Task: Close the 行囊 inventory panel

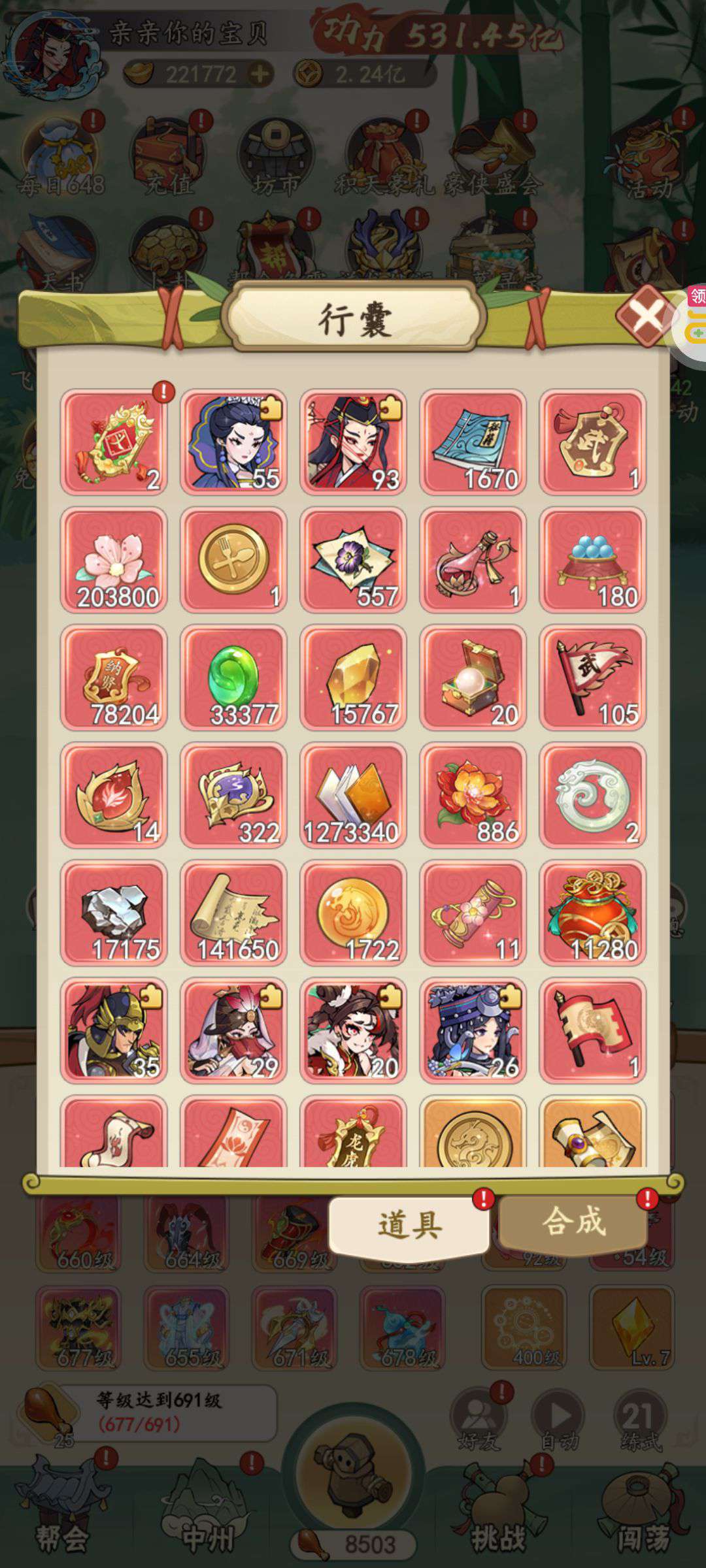Action: click(647, 316)
